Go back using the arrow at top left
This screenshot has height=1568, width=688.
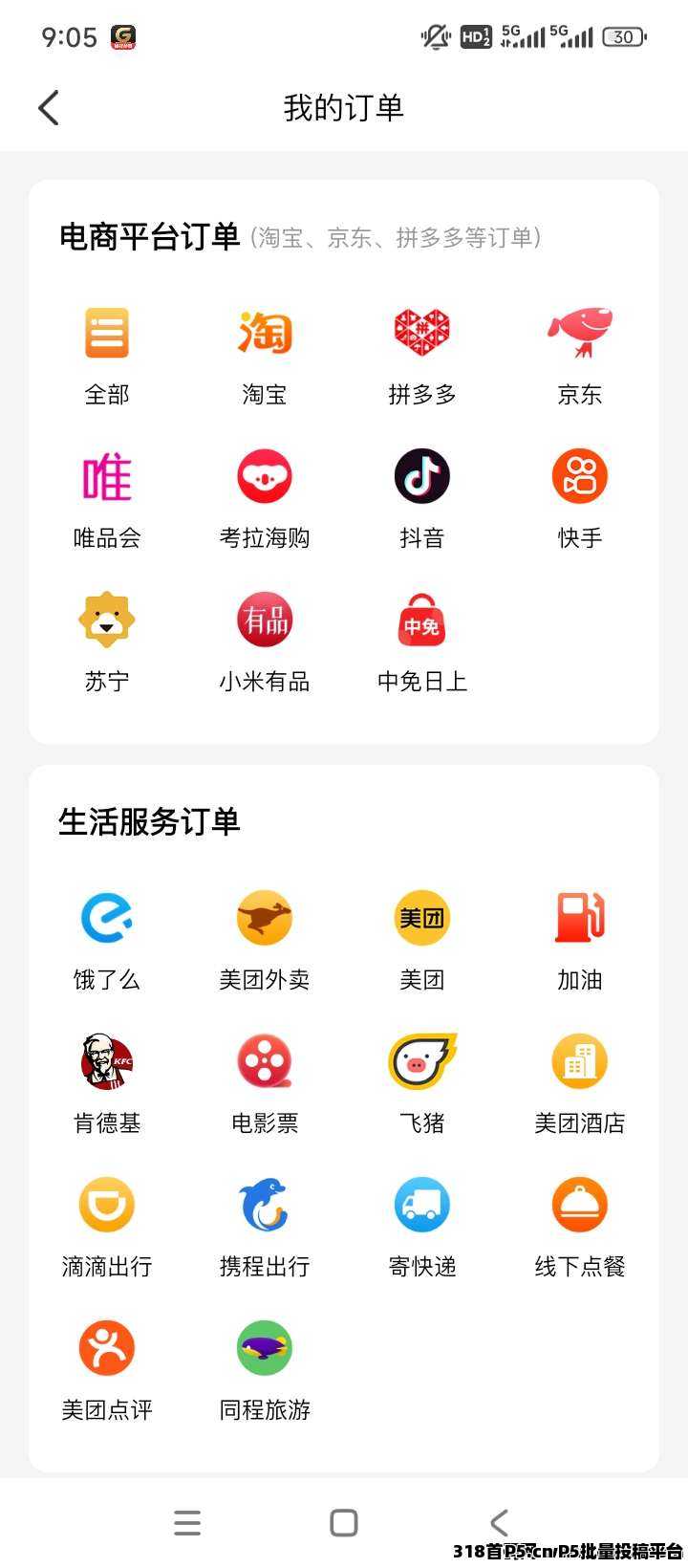[x=49, y=107]
